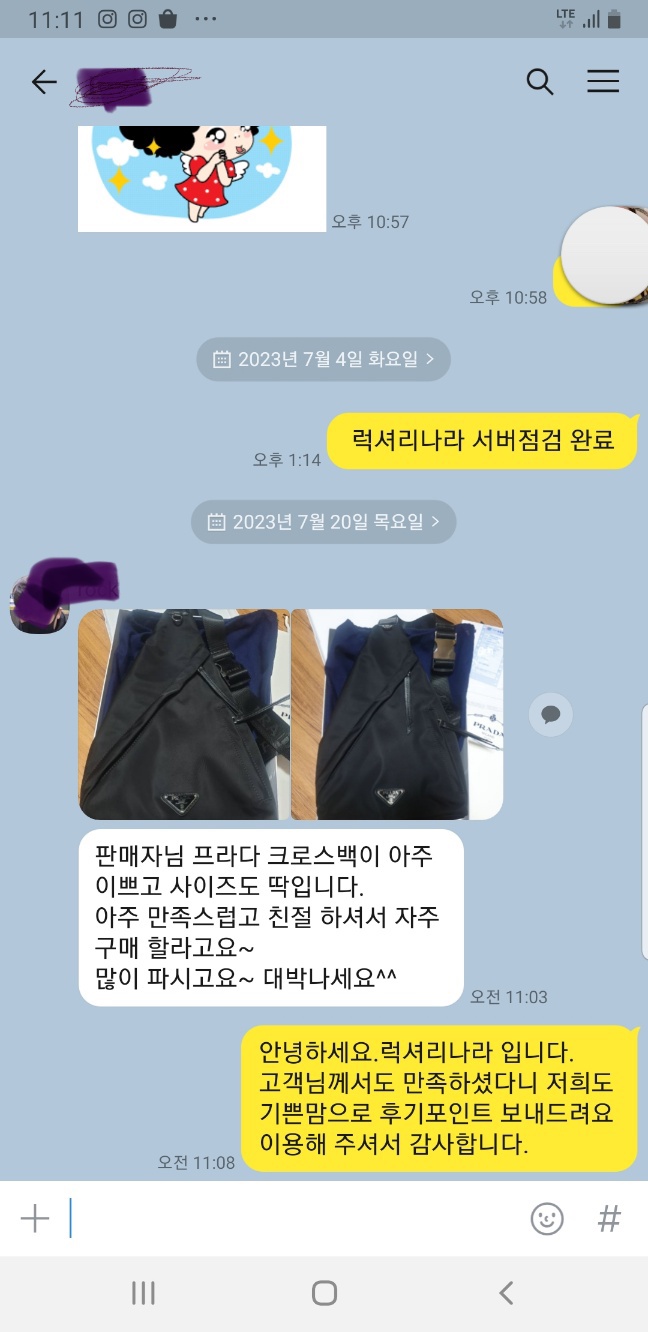The width and height of the screenshot is (648, 1332).
Task: Open the July 4, 2023 date picker
Action: pos(323,360)
